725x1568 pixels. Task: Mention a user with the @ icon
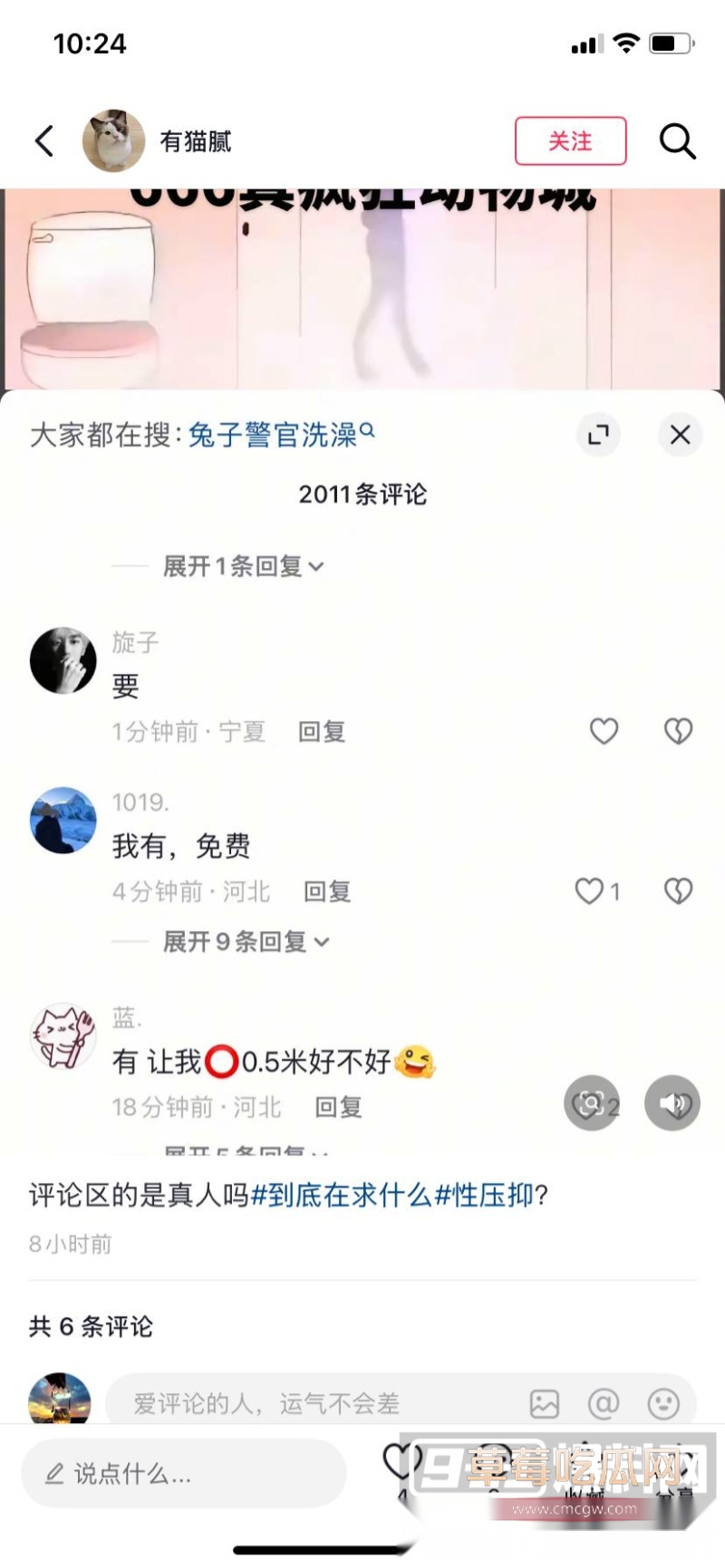tap(603, 1402)
